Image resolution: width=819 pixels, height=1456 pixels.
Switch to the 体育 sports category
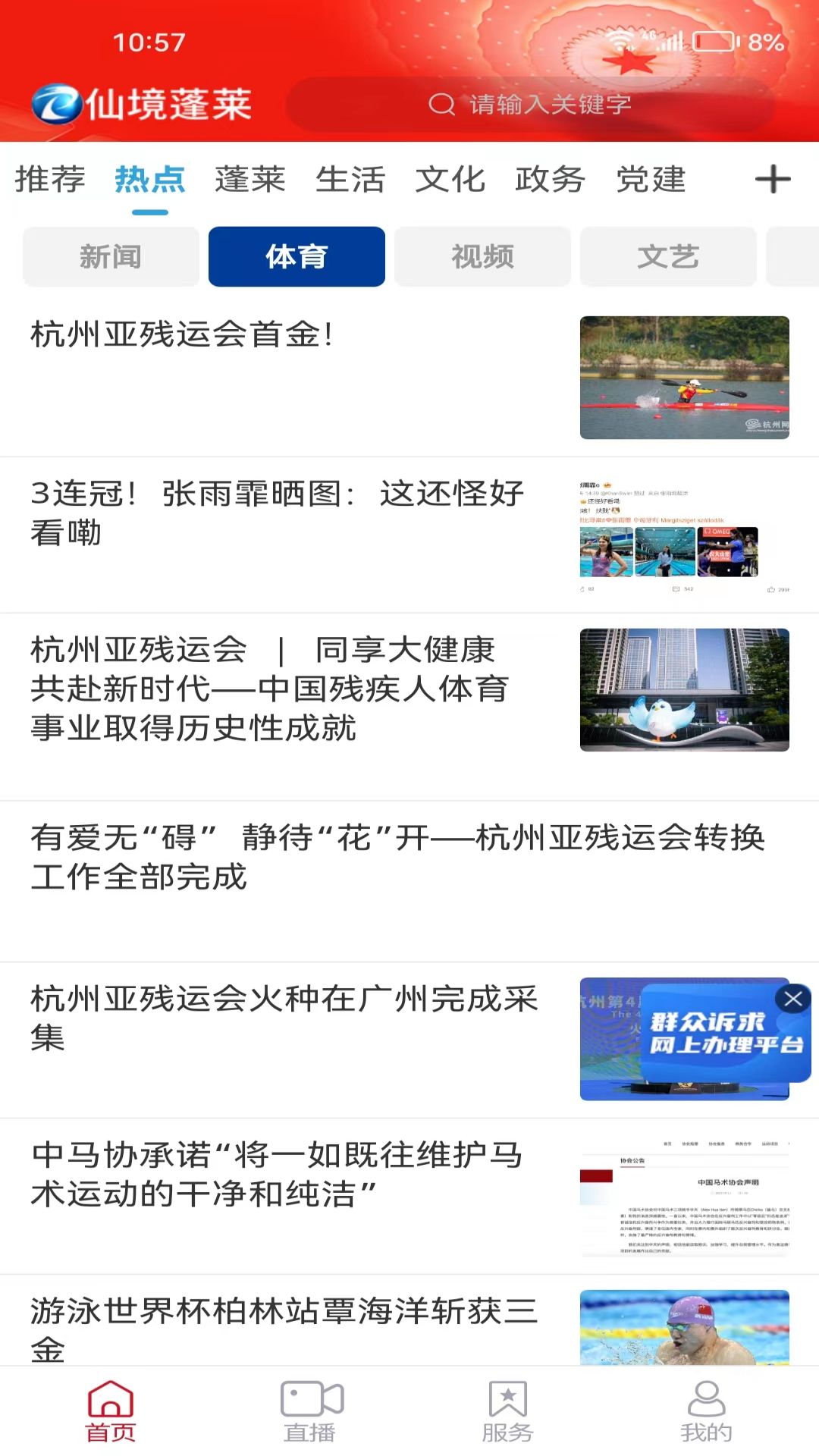(297, 256)
